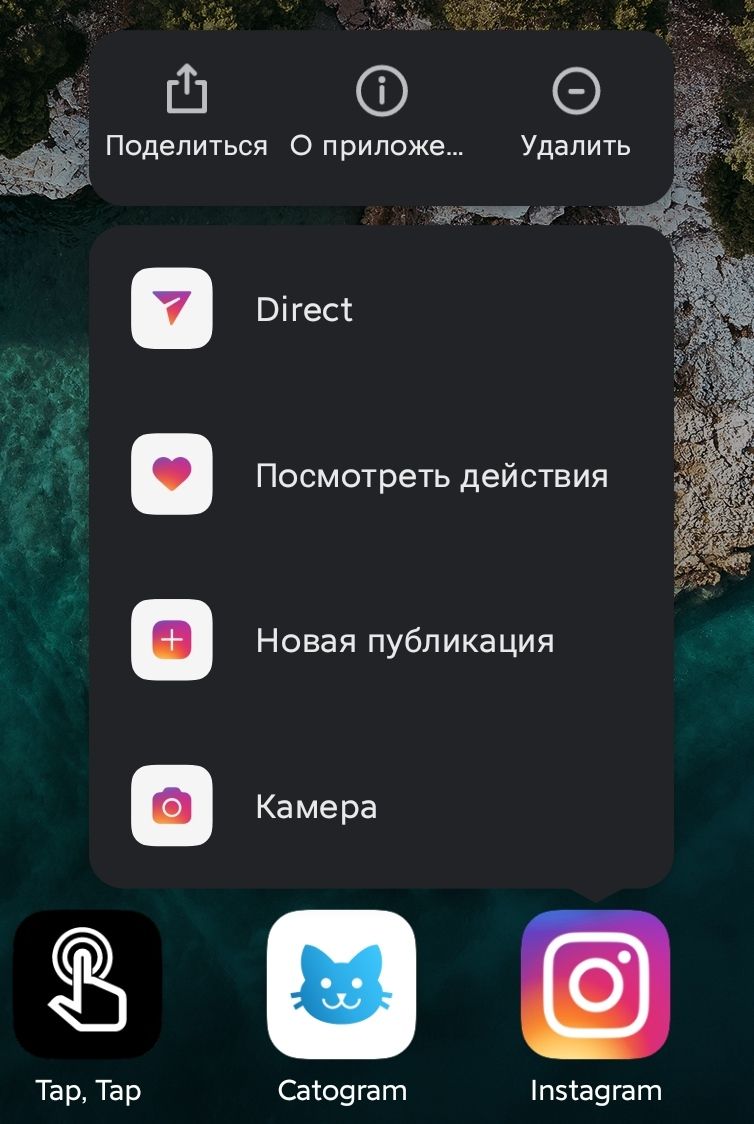Tap Поделиться to share the app
The width and height of the screenshot is (754, 1124).
[x=186, y=112]
